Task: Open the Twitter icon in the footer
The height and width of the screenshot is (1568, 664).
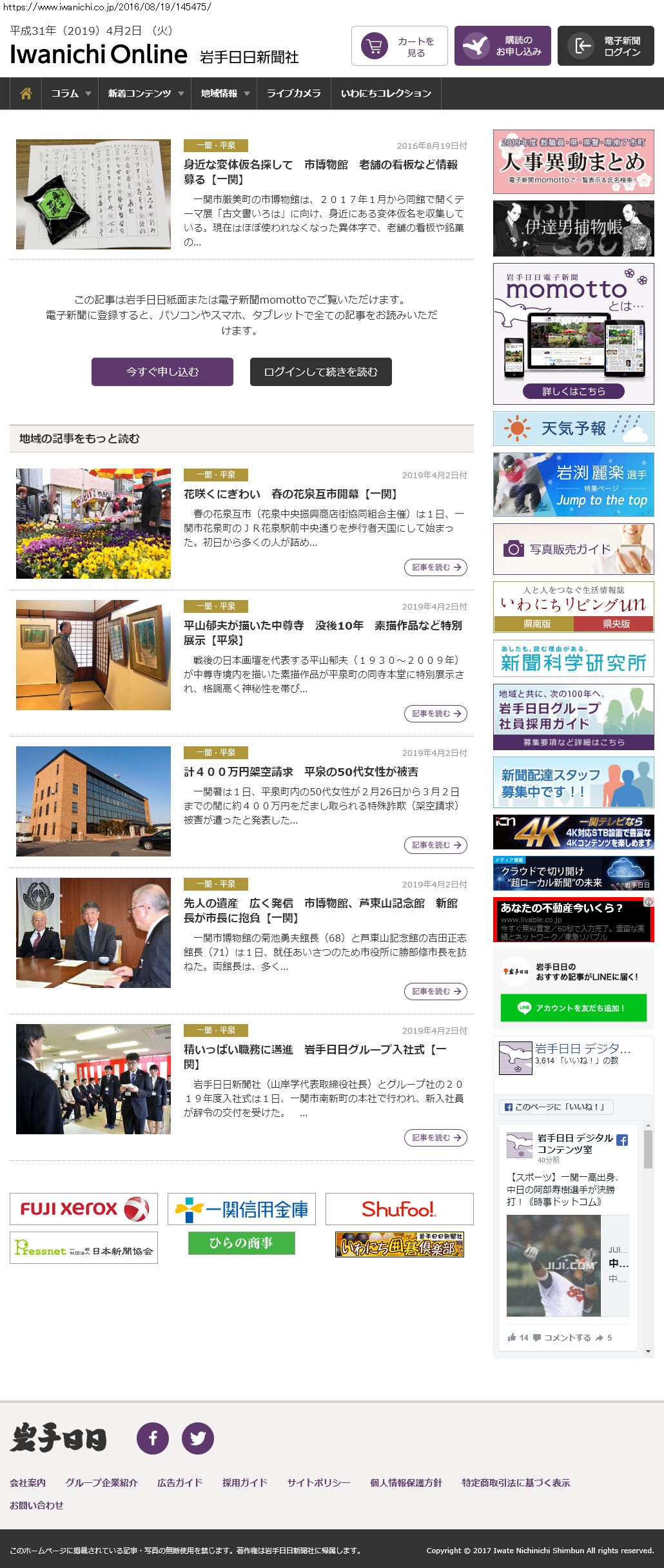Action: pyautogui.click(x=198, y=1438)
